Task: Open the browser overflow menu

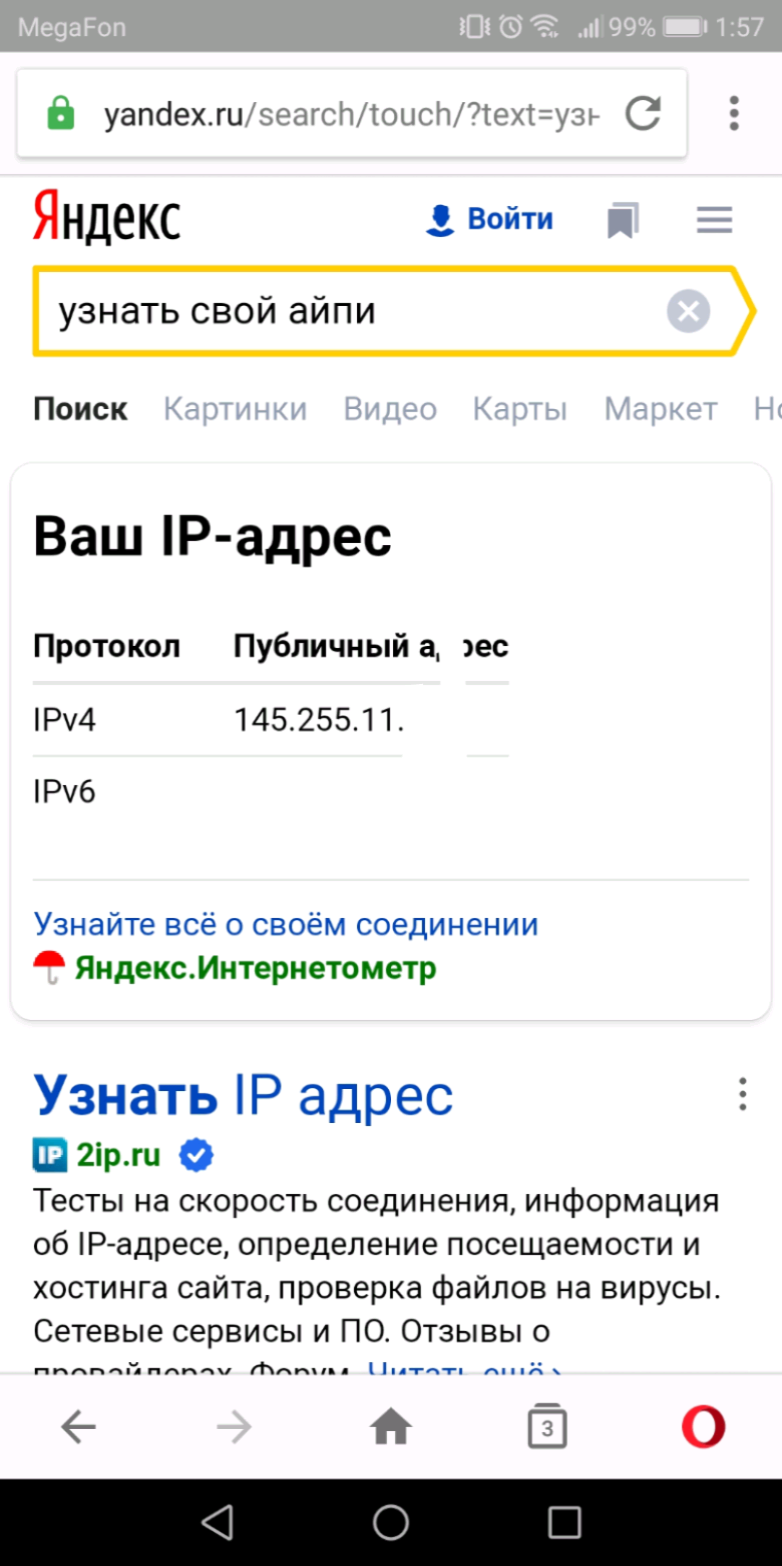Action: (x=734, y=114)
